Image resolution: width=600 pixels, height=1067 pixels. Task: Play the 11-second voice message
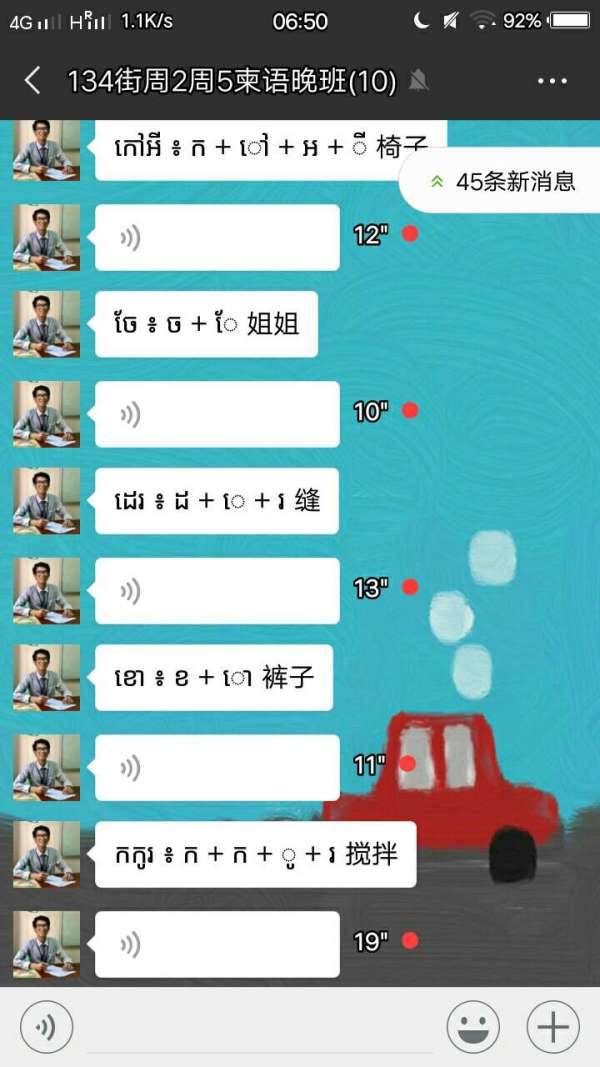[x=217, y=767]
